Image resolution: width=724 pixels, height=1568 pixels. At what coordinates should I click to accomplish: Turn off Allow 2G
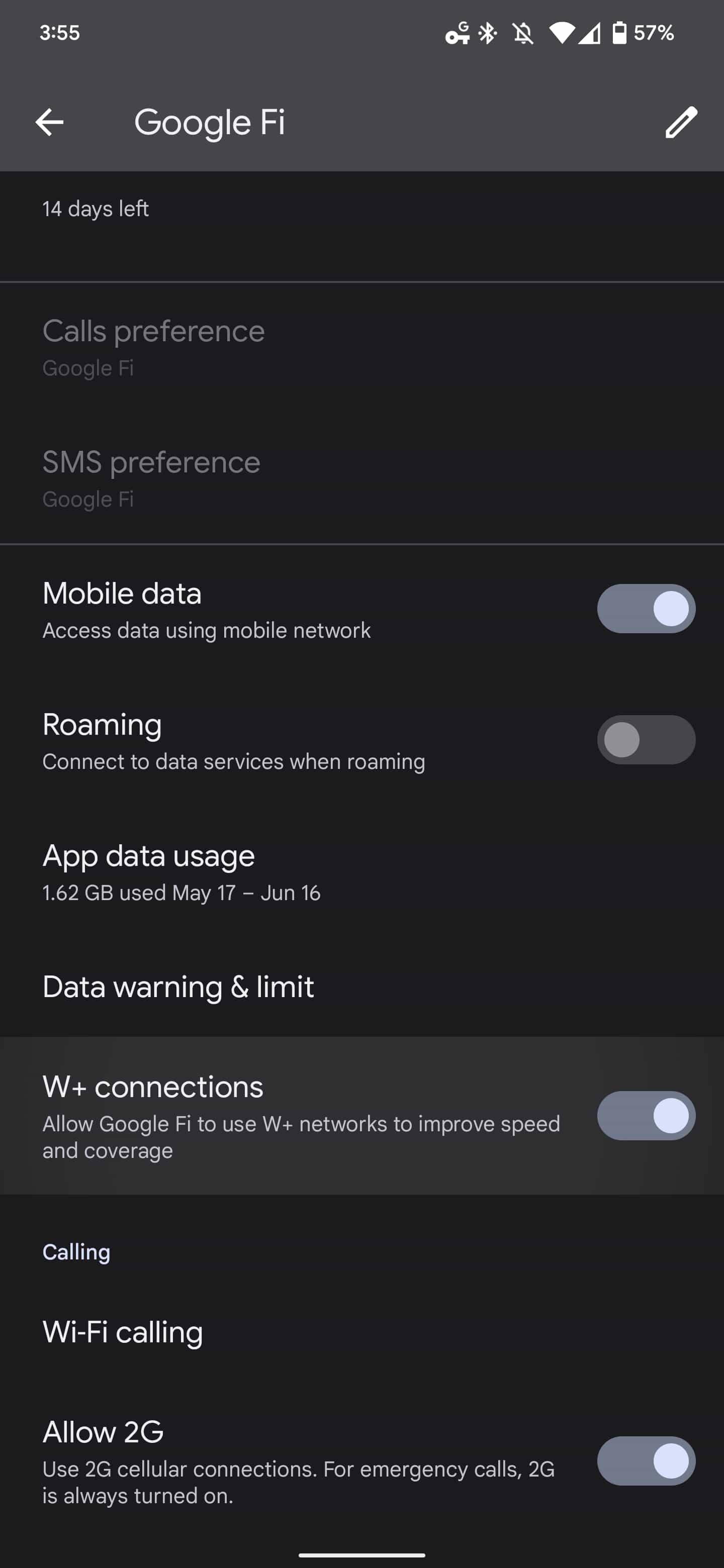click(646, 1461)
